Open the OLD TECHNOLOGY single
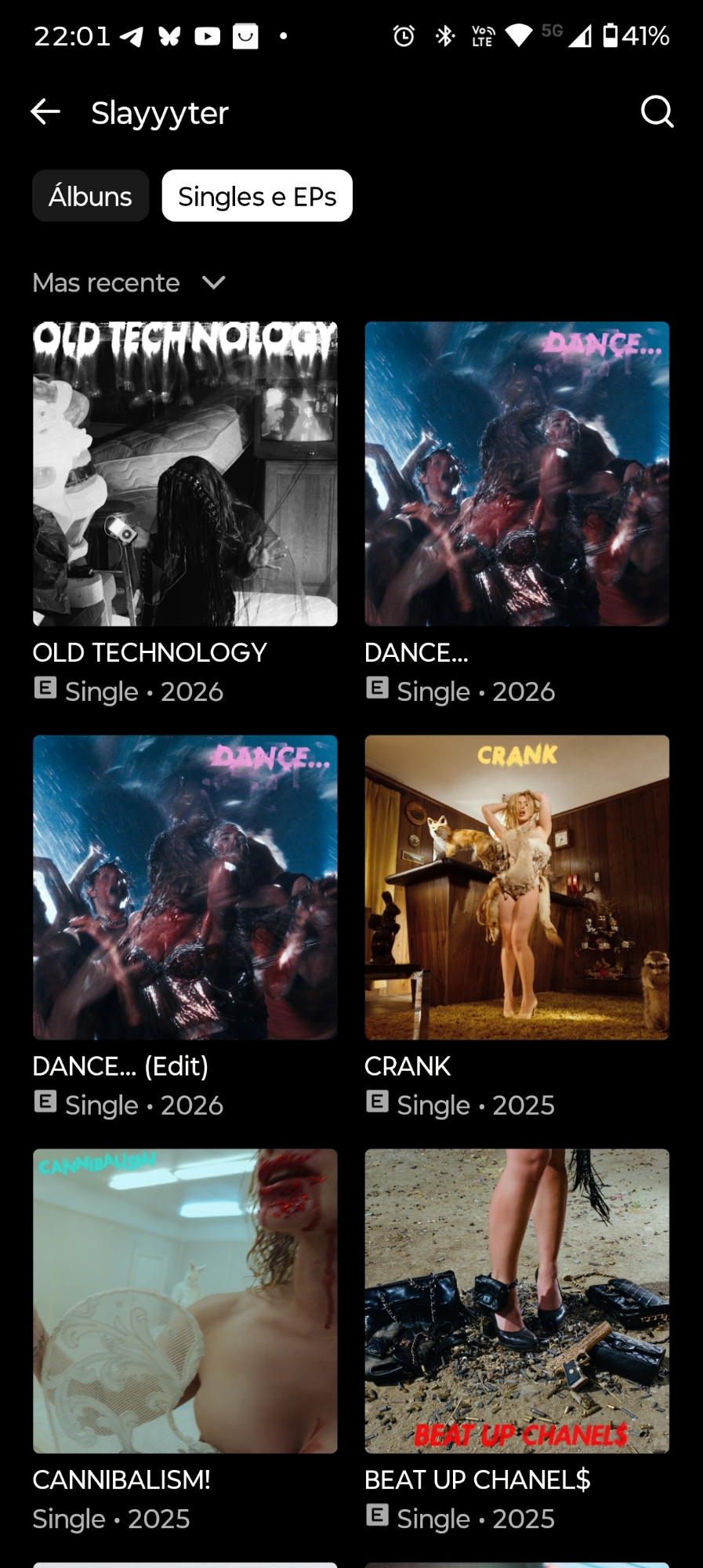Screen dimensions: 703x1568 coord(185,474)
